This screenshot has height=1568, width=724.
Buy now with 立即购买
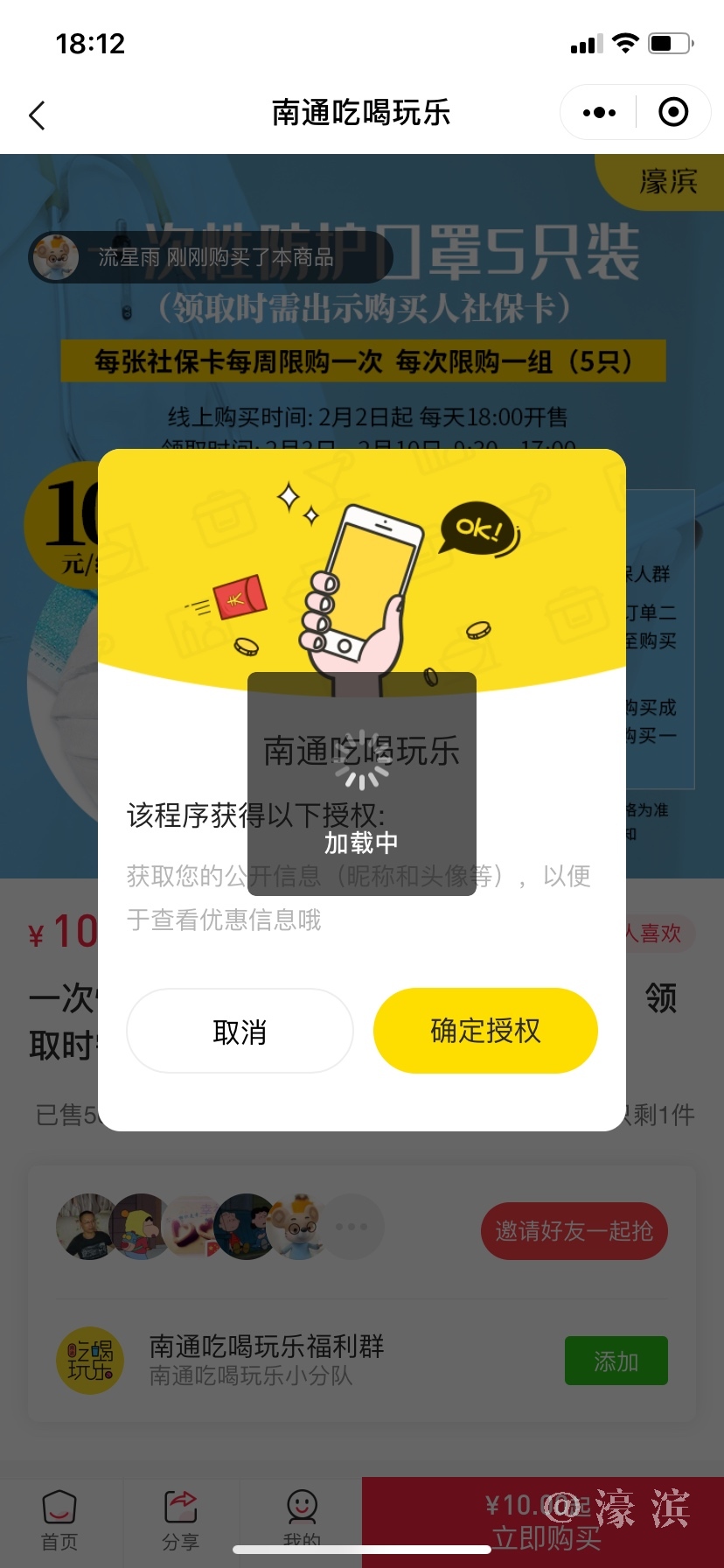(543, 1522)
